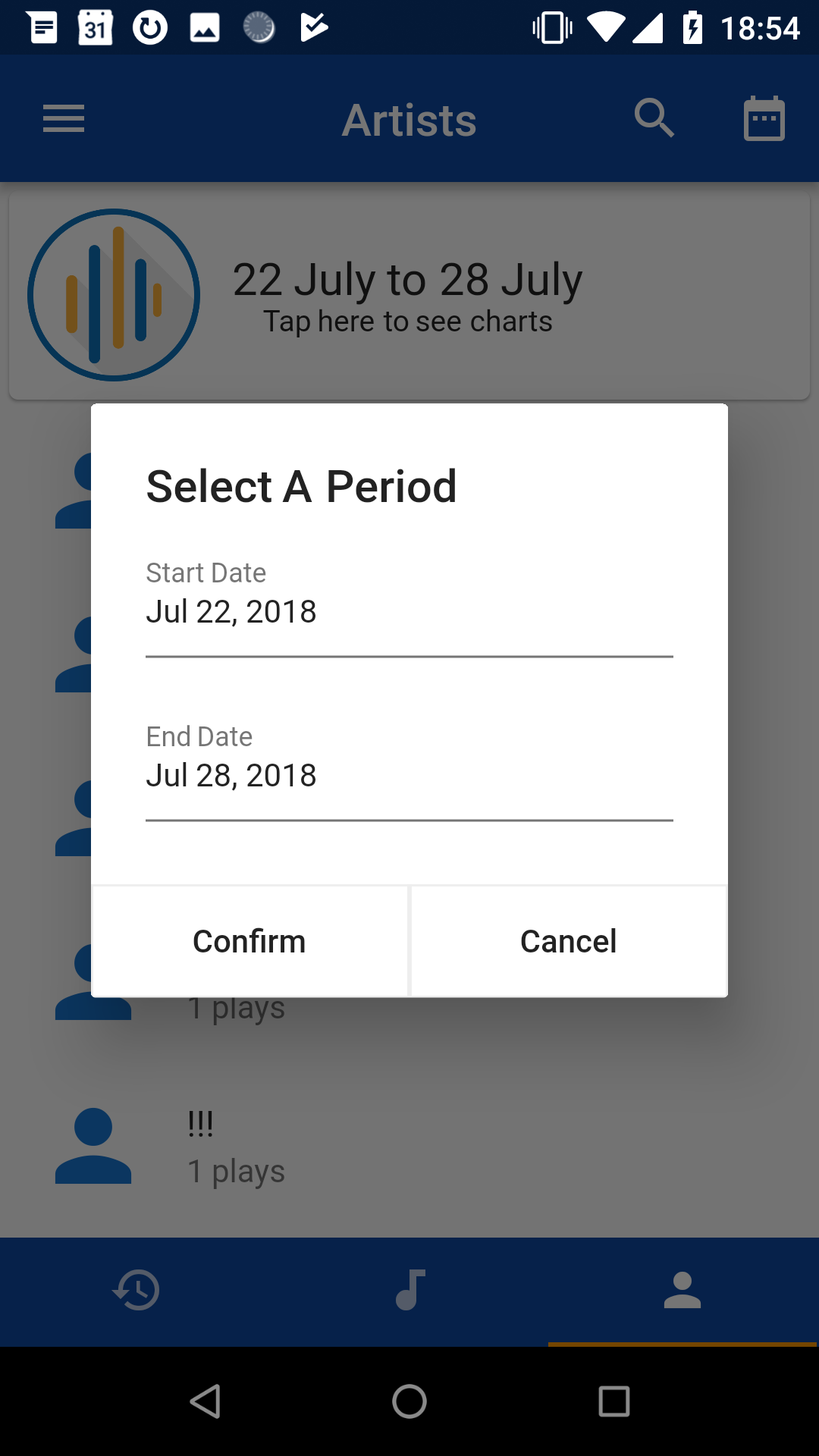Cancel the period selection dialog
The image size is (819, 1456).
(x=569, y=941)
